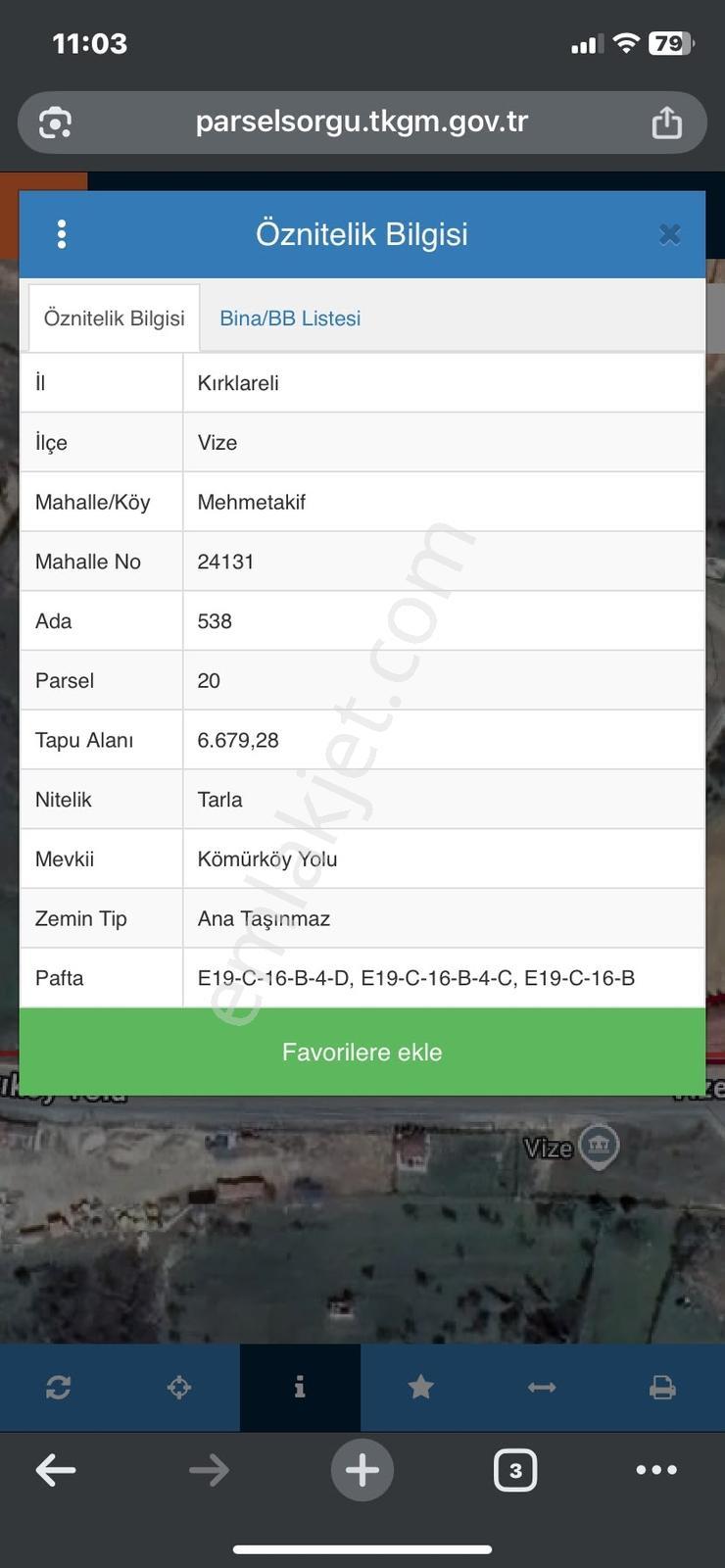Close the Öznitelik Bilgisi dialog

[x=670, y=234]
